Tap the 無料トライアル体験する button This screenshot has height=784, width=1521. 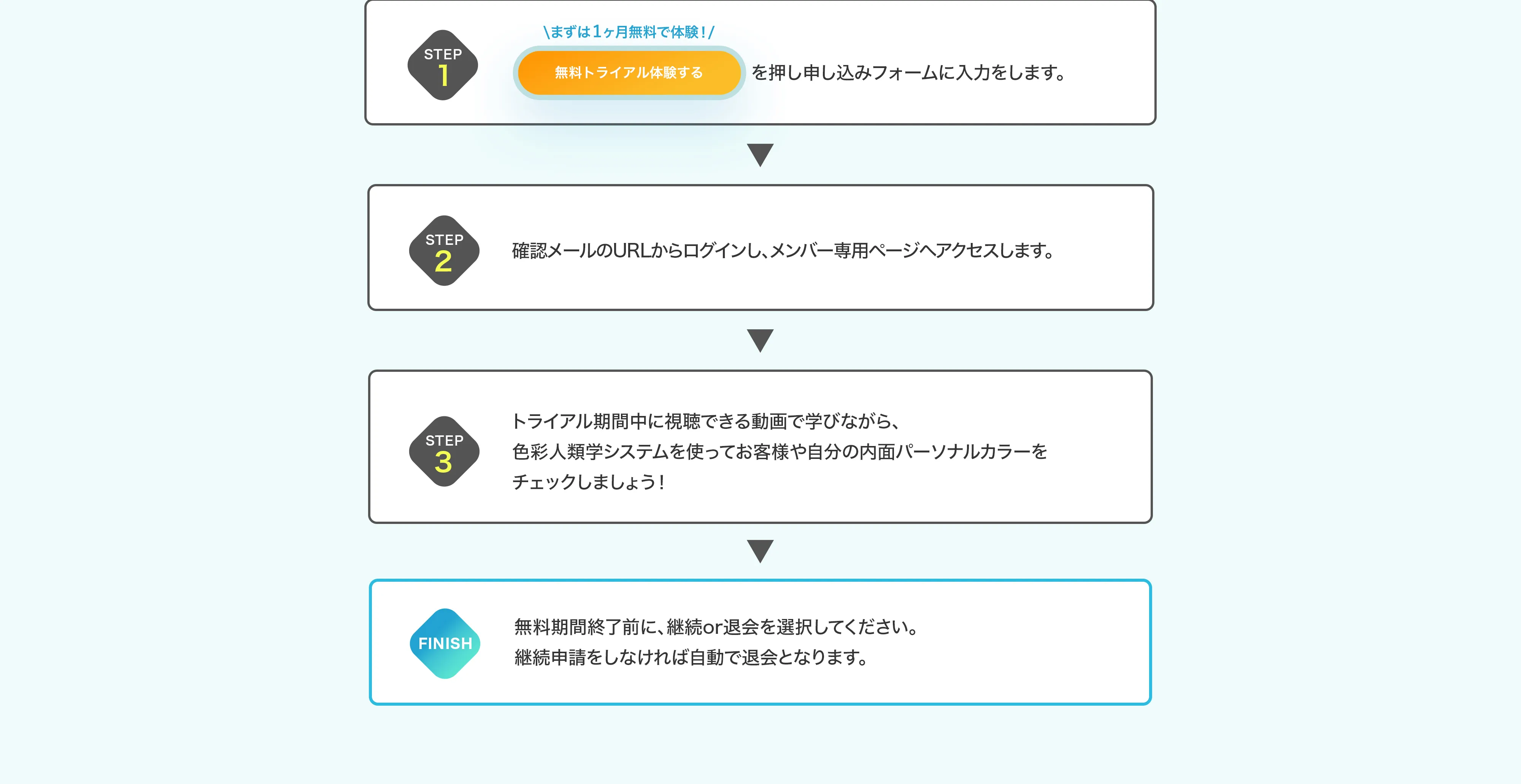[x=629, y=73]
